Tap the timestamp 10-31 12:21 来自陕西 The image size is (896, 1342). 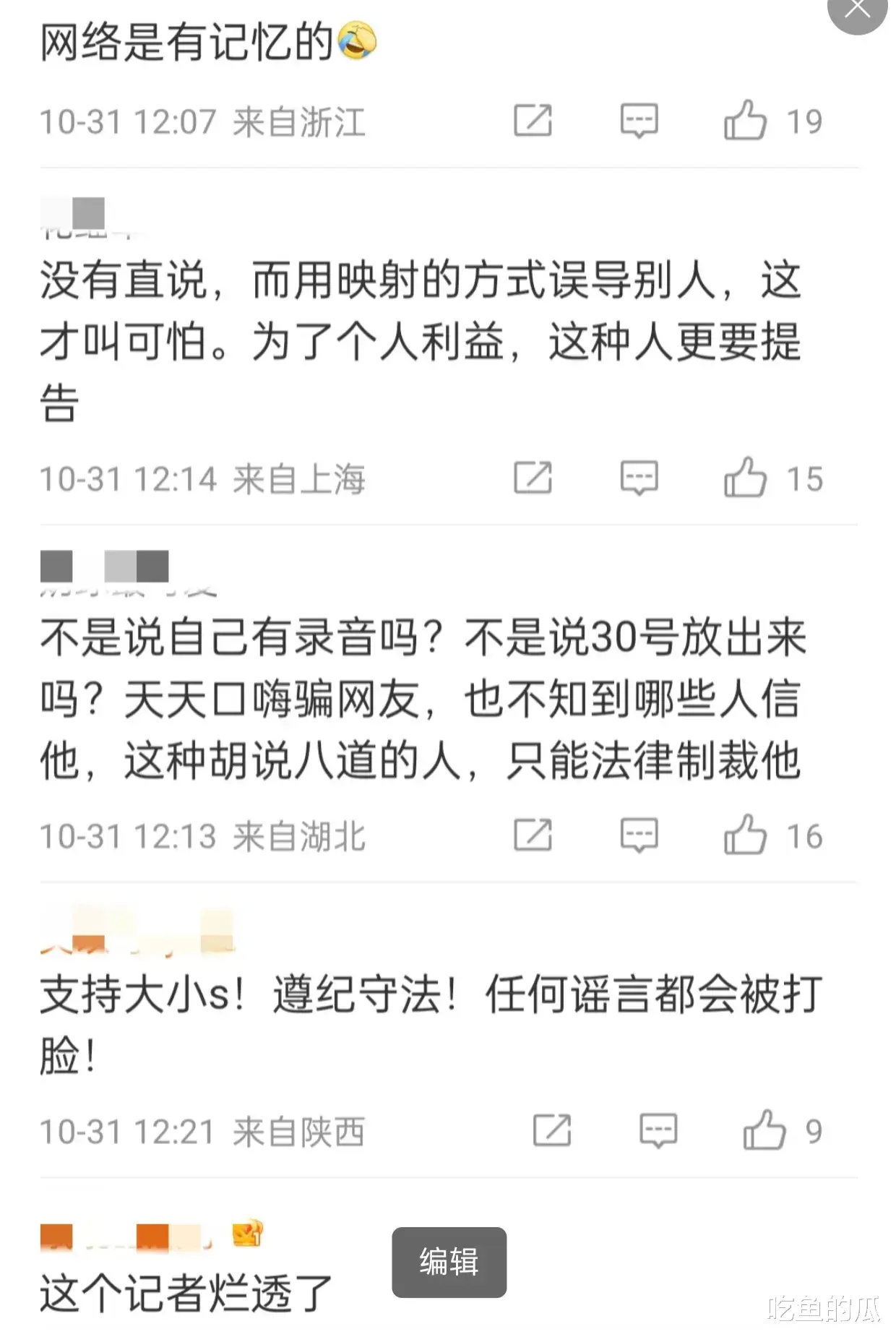[x=202, y=1132]
